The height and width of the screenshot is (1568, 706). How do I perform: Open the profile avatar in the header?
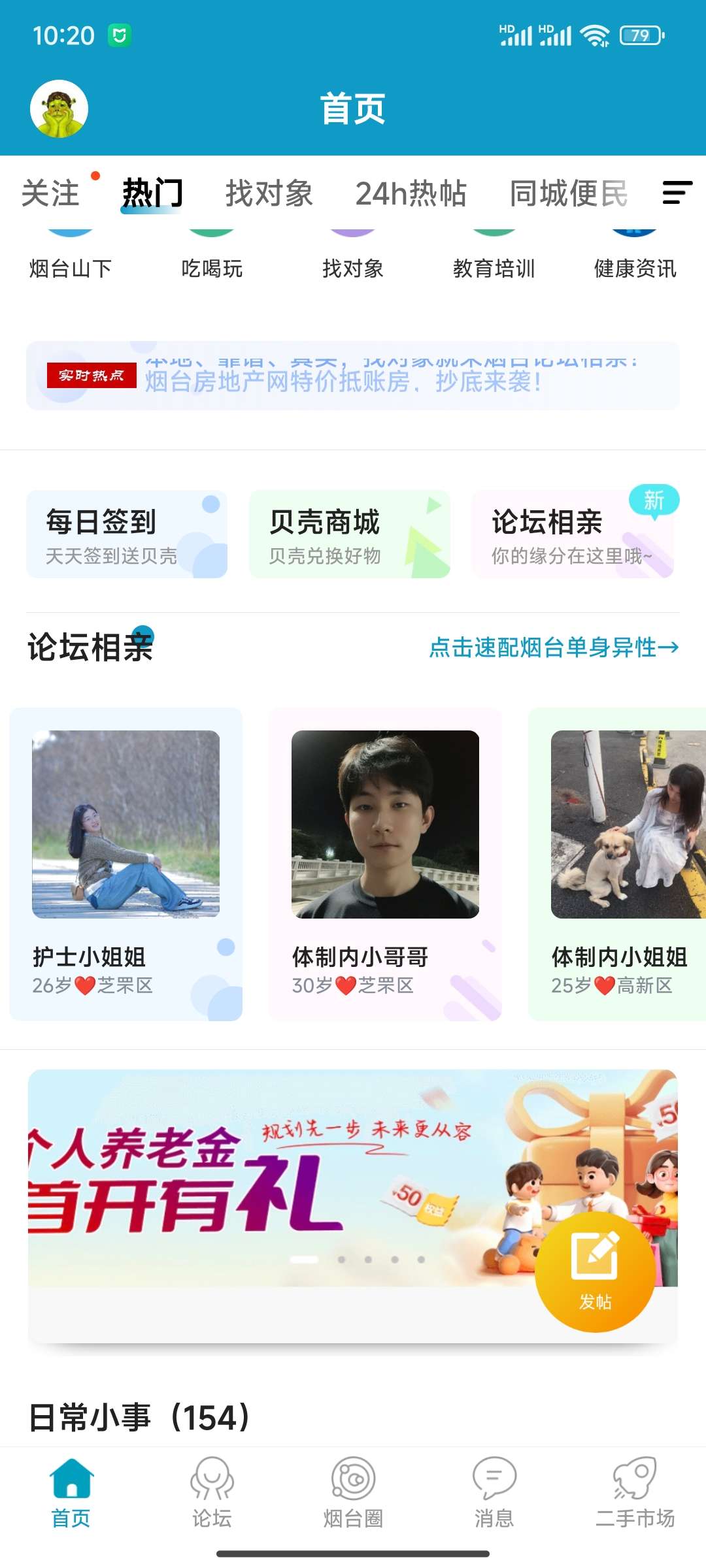tap(59, 108)
